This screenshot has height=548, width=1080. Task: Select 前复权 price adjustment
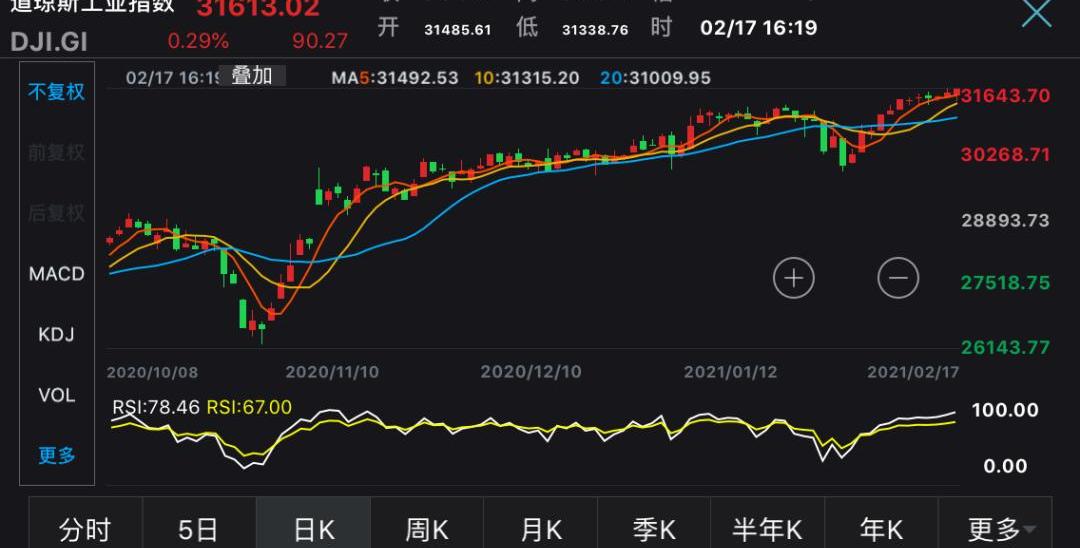[56, 153]
